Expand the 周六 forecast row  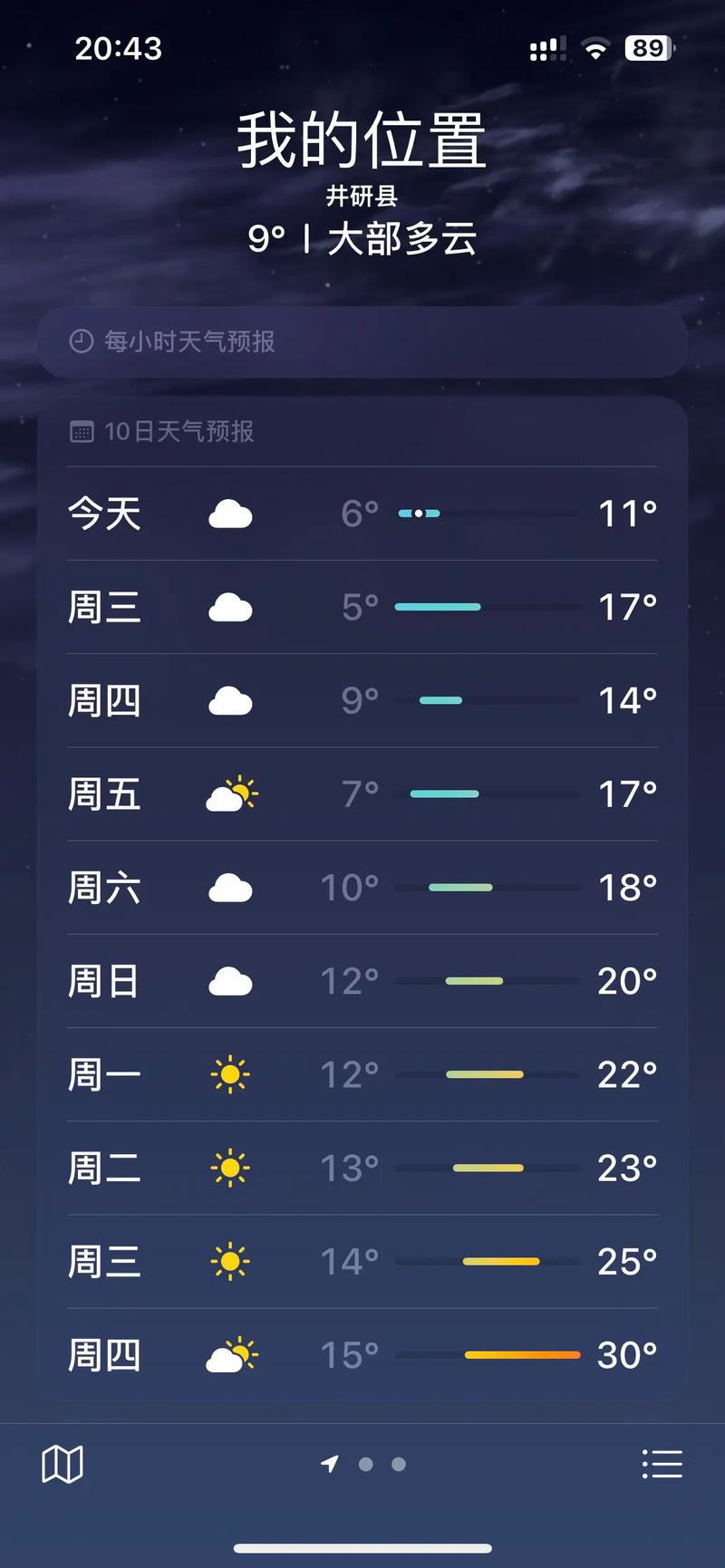(x=362, y=887)
